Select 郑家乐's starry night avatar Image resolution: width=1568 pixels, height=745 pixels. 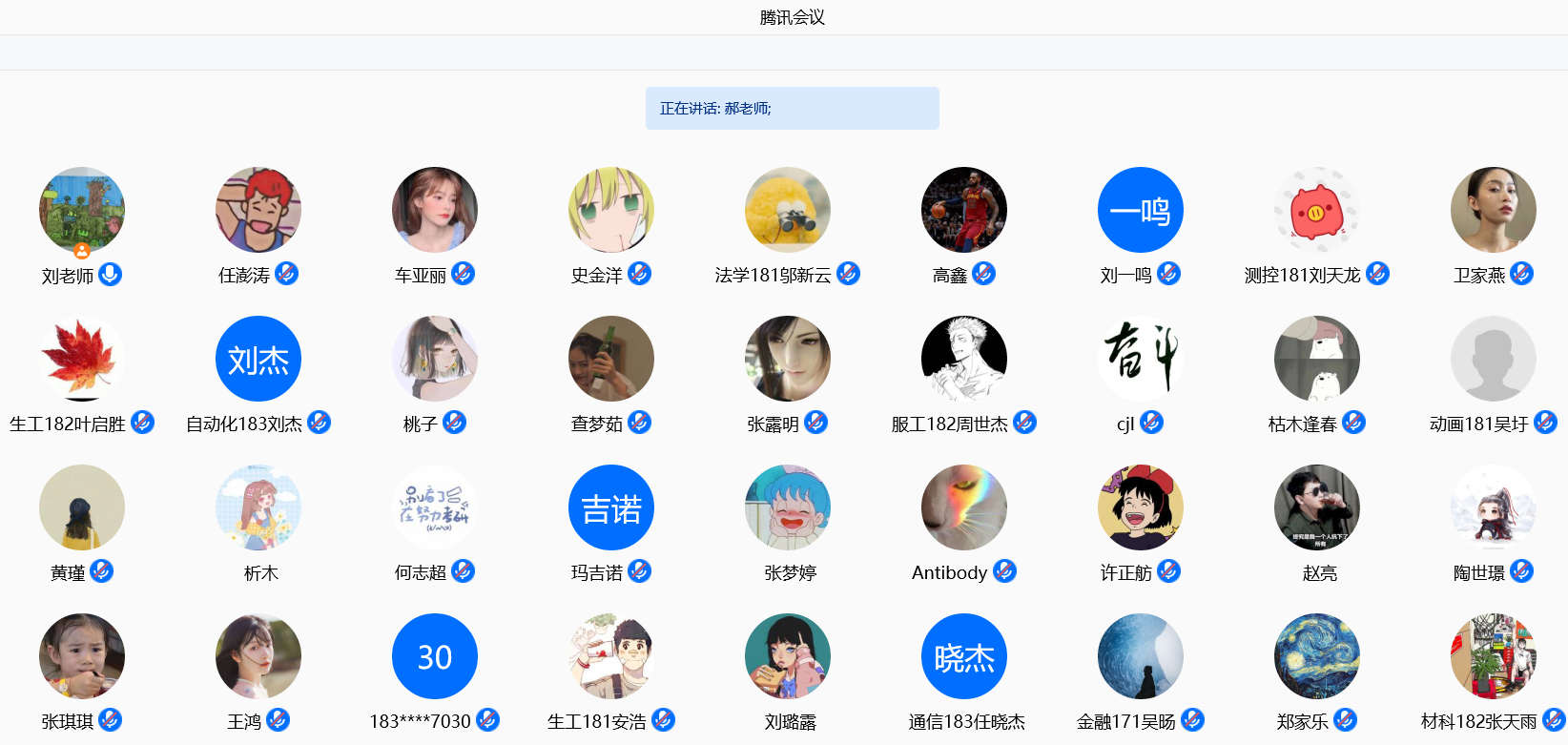pyautogui.click(x=1317, y=656)
